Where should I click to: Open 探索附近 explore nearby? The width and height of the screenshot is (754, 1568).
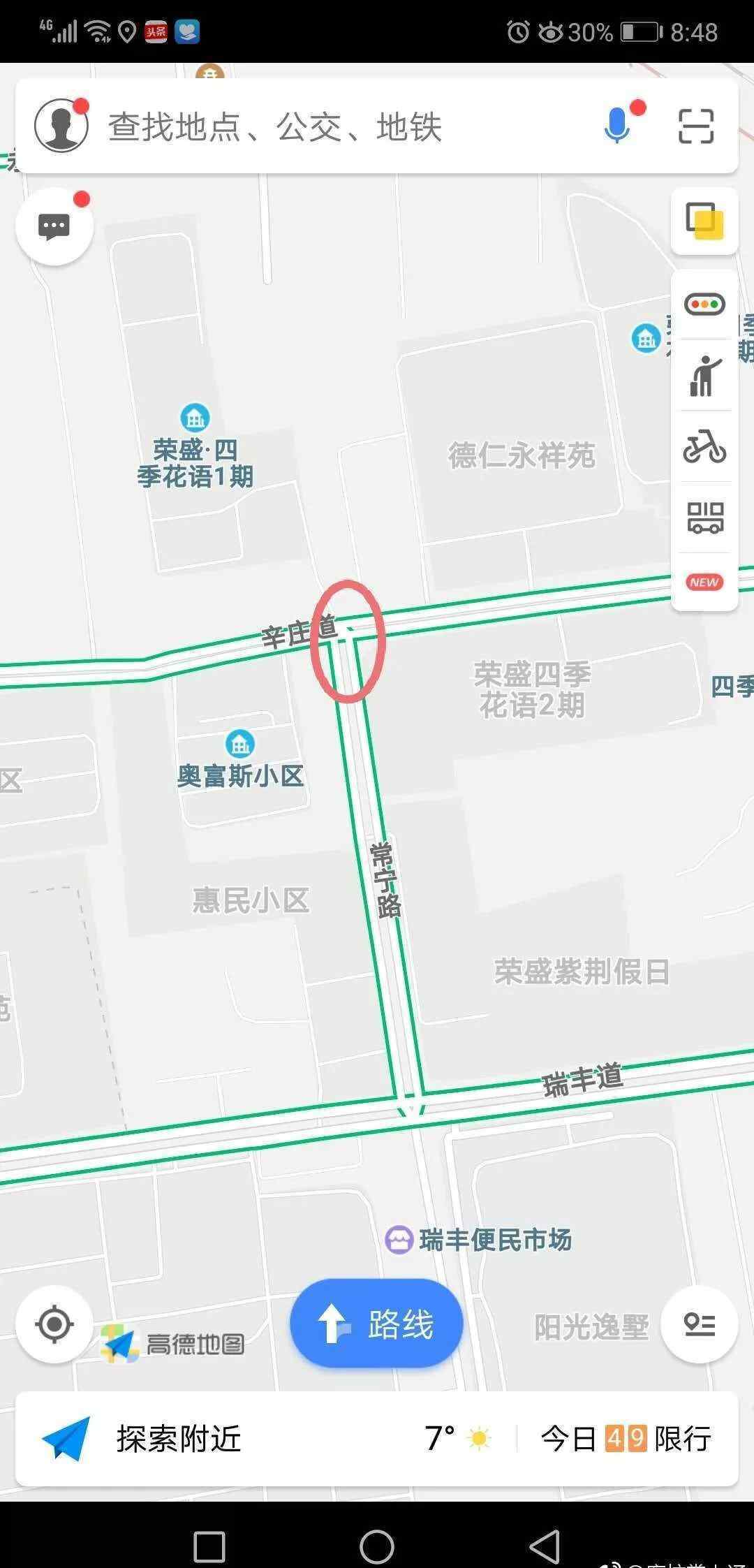coord(178,1438)
